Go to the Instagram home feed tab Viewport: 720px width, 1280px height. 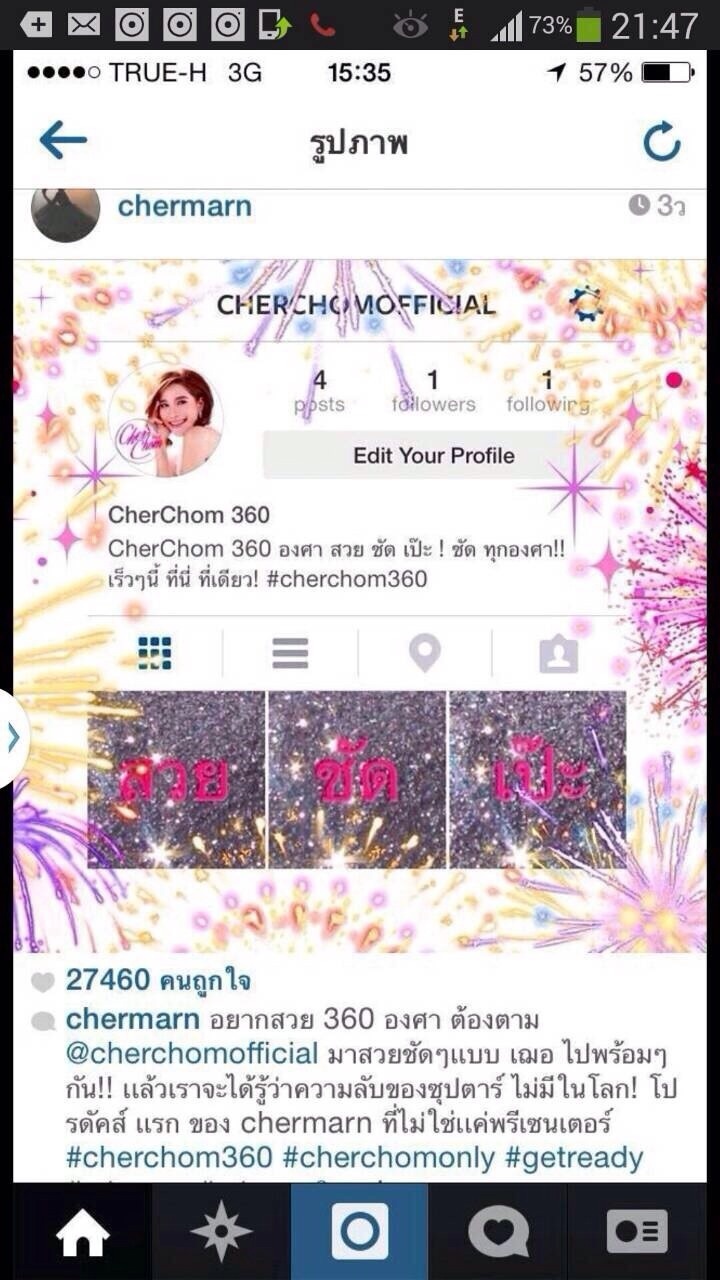(x=82, y=1232)
